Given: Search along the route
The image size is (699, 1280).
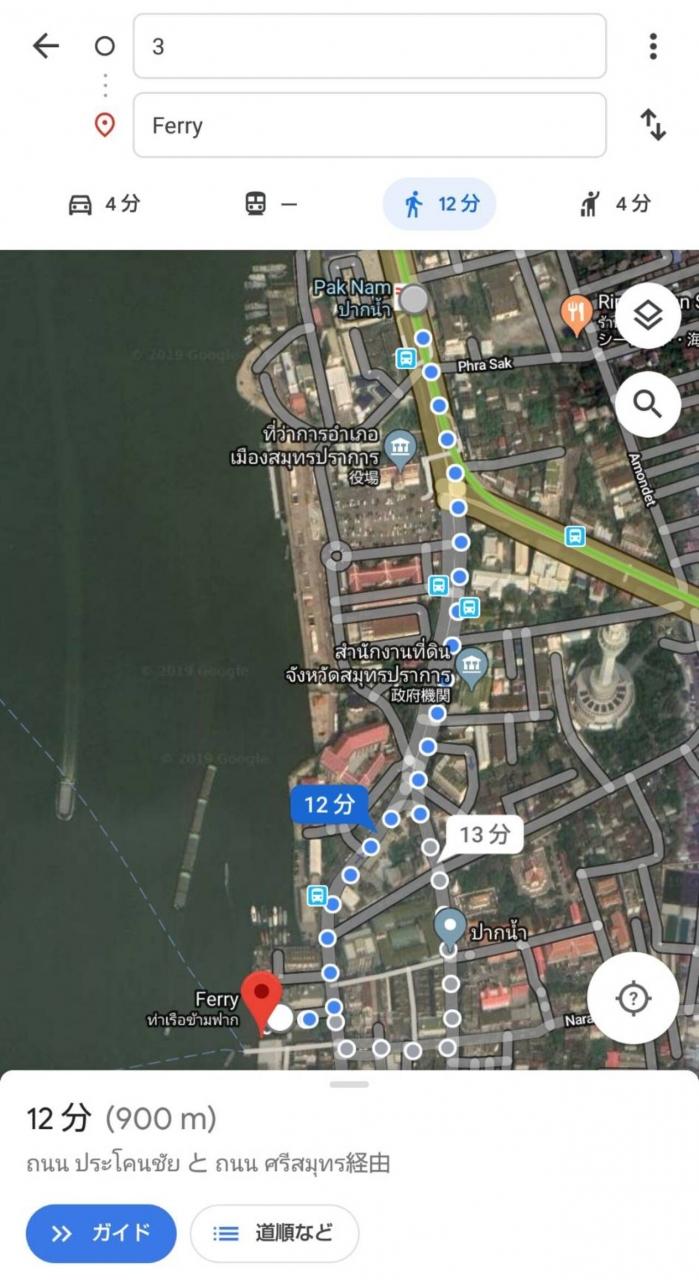Looking at the screenshot, I should click(648, 405).
